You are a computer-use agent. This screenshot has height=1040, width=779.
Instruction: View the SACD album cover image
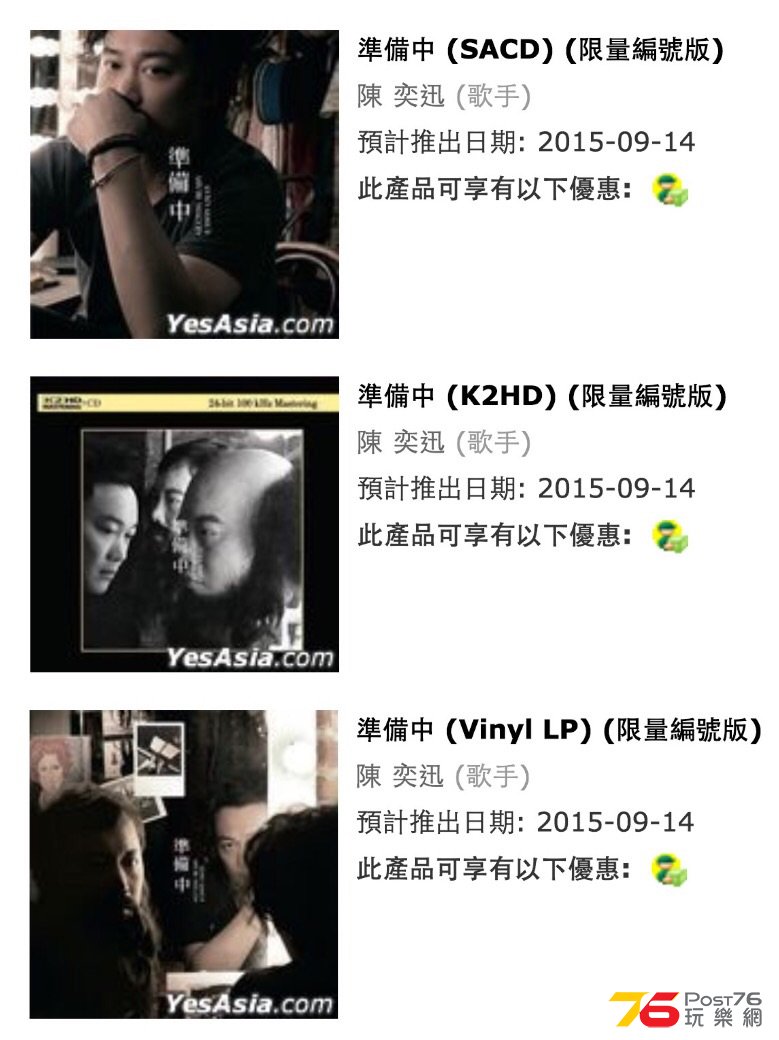(x=184, y=184)
